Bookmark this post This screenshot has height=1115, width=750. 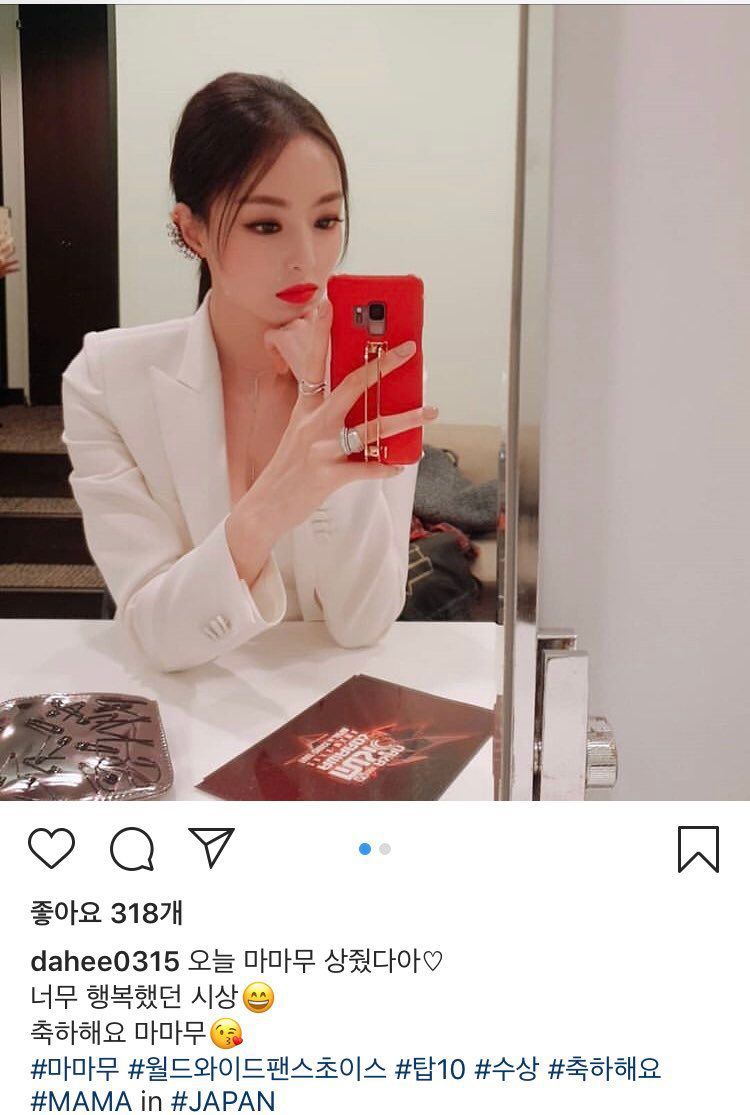coord(698,849)
